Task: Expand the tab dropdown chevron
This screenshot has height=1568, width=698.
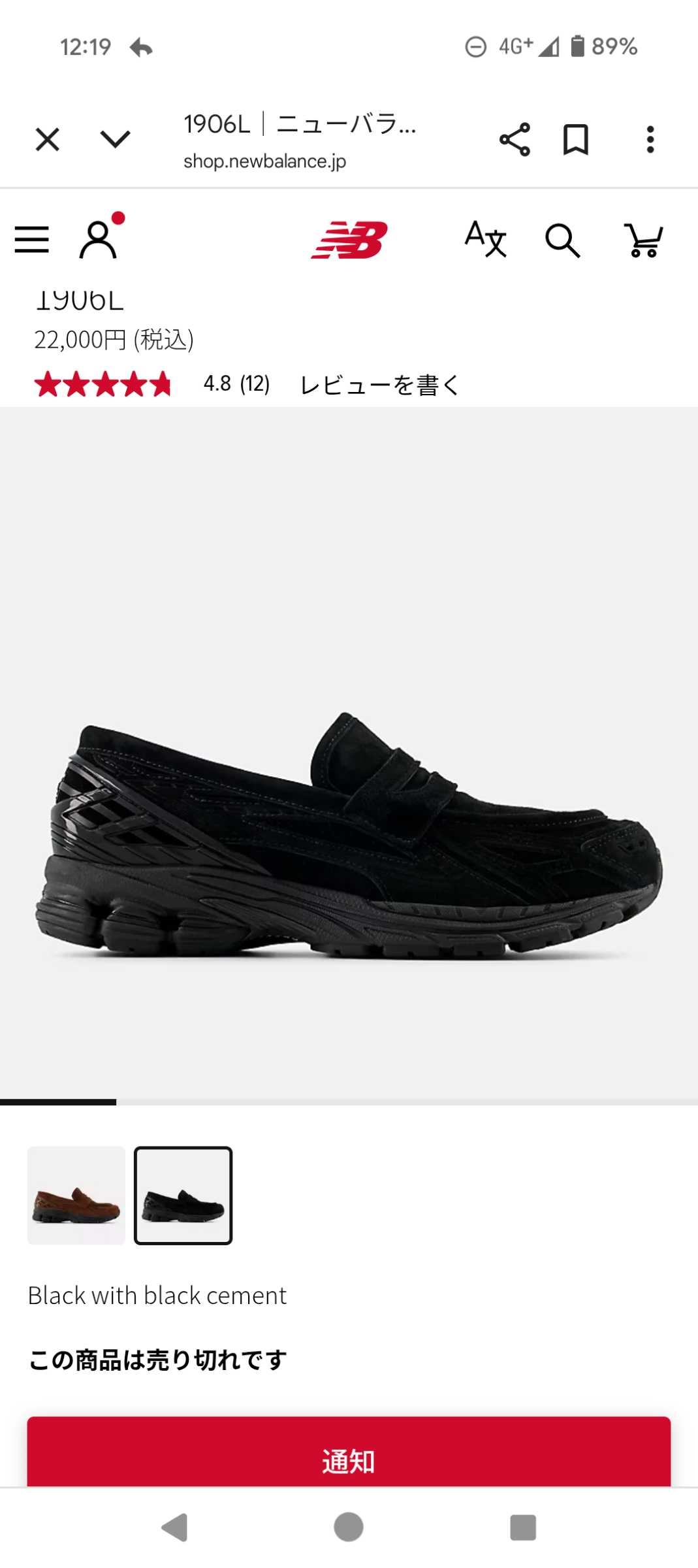Action: [115, 139]
